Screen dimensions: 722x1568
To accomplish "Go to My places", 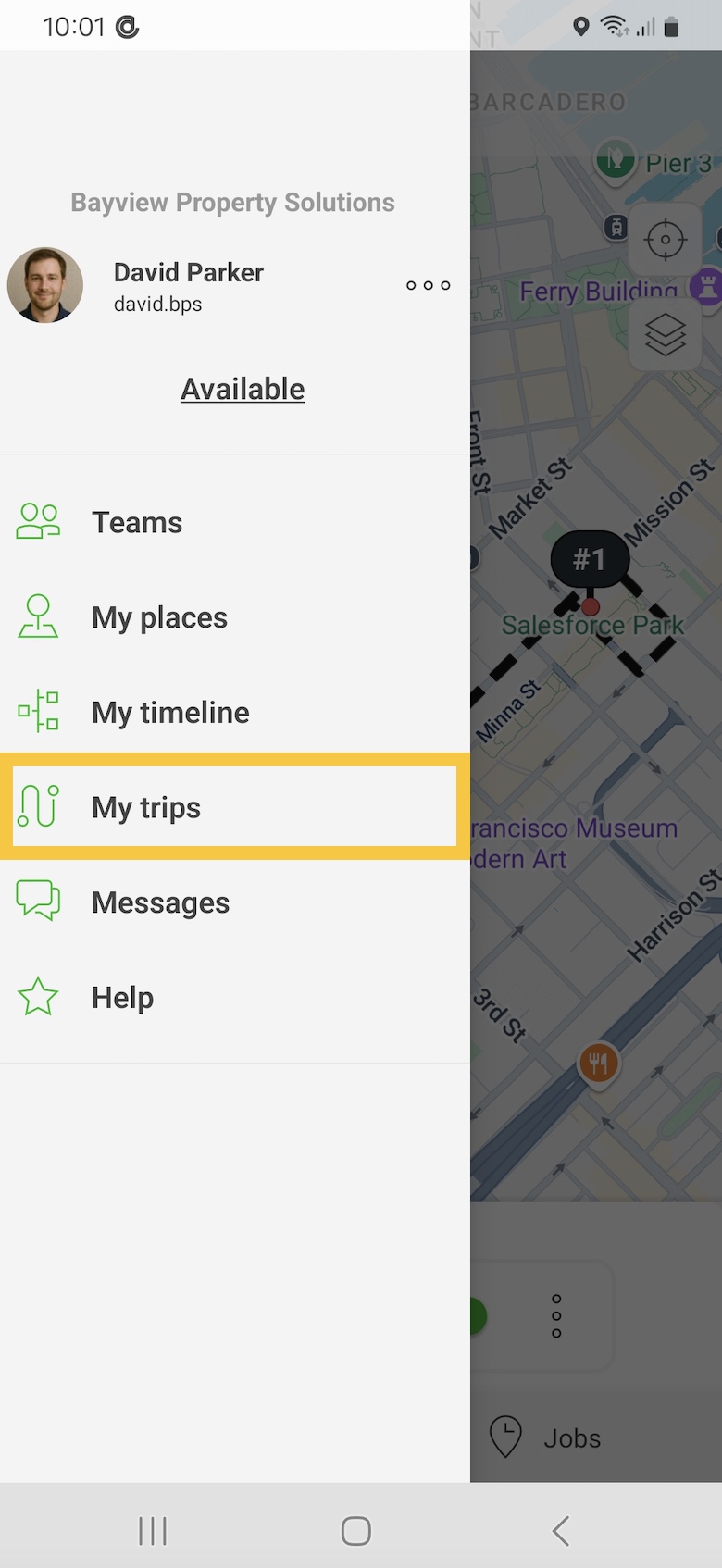I will (x=159, y=617).
